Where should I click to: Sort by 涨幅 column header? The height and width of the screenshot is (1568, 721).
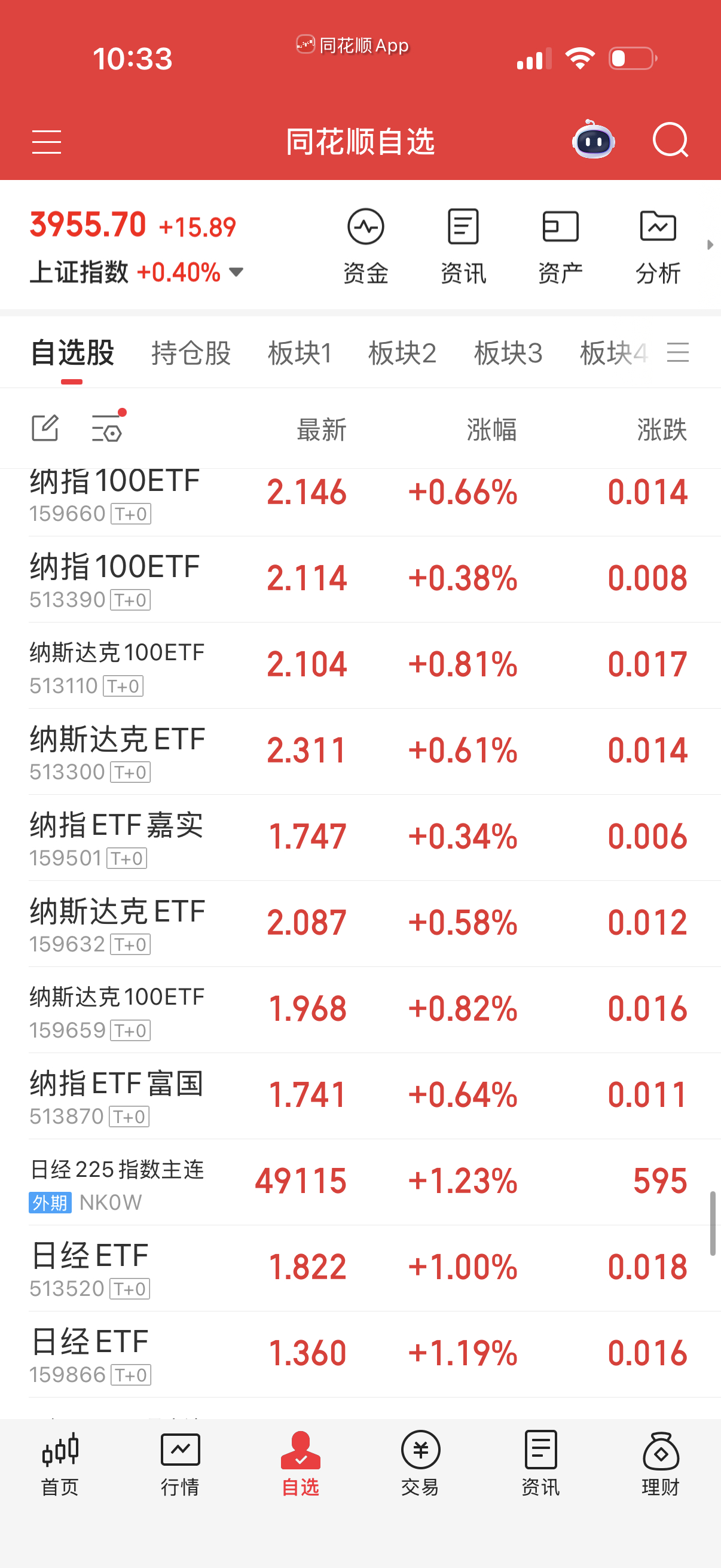491,430
